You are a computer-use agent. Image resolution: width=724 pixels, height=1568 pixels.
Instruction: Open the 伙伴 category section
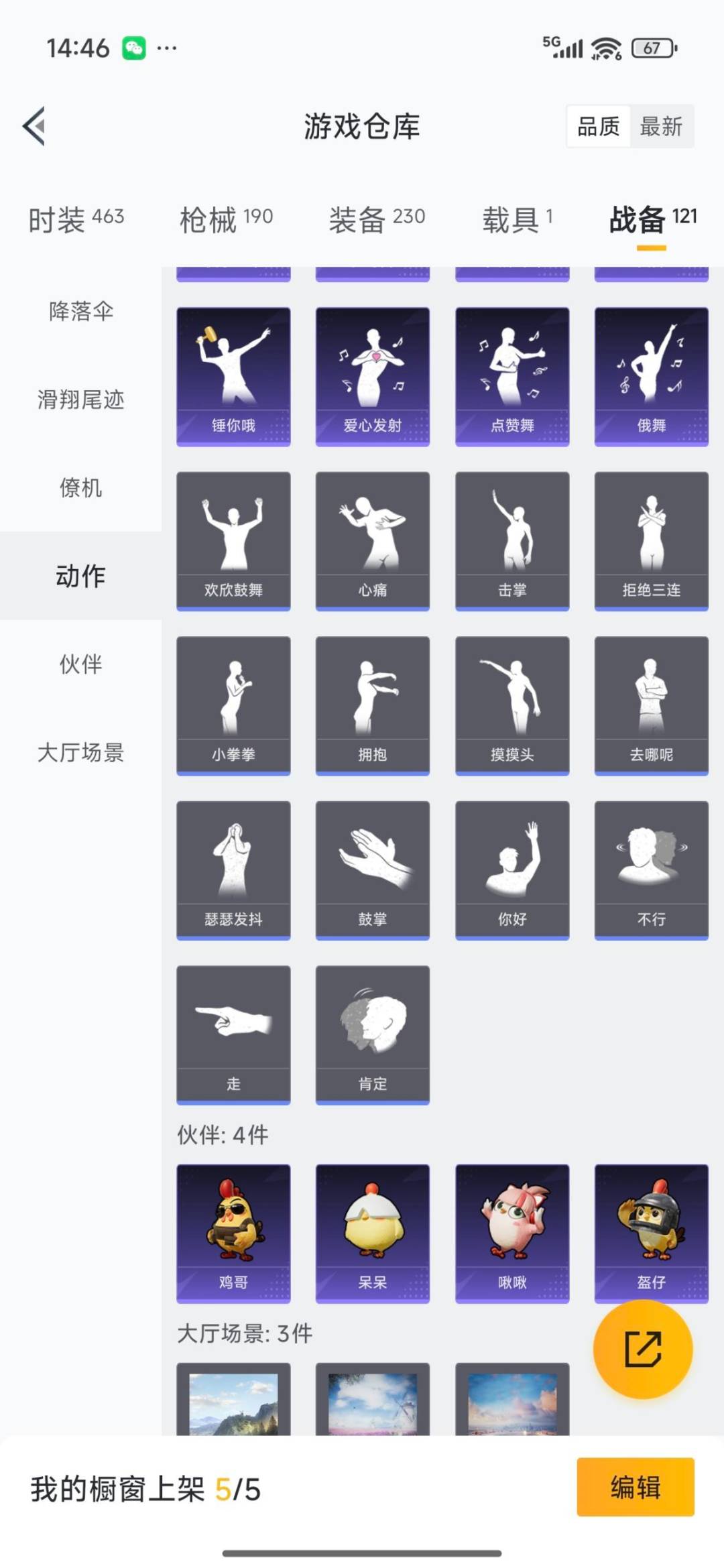(x=79, y=664)
